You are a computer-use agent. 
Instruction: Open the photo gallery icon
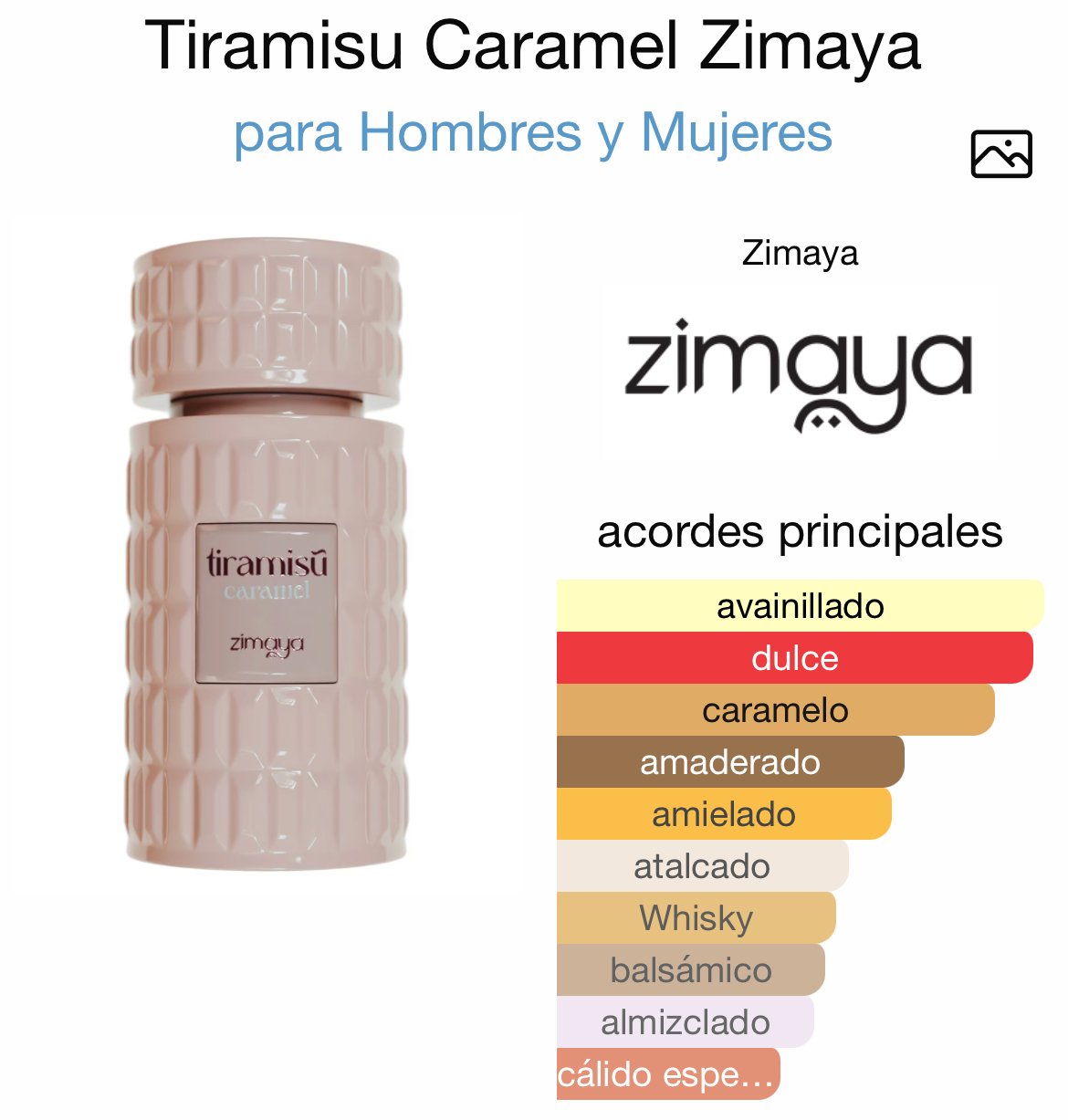[x=1001, y=153]
